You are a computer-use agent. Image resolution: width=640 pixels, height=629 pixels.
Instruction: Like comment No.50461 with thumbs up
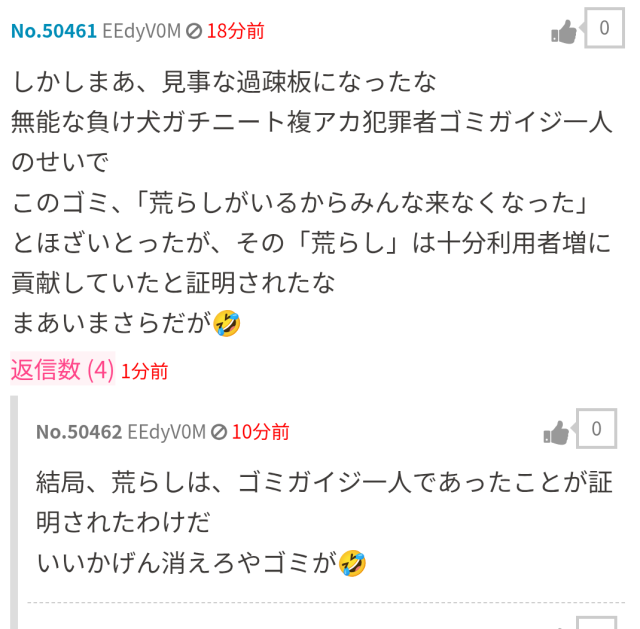click(x=565, y=32)
